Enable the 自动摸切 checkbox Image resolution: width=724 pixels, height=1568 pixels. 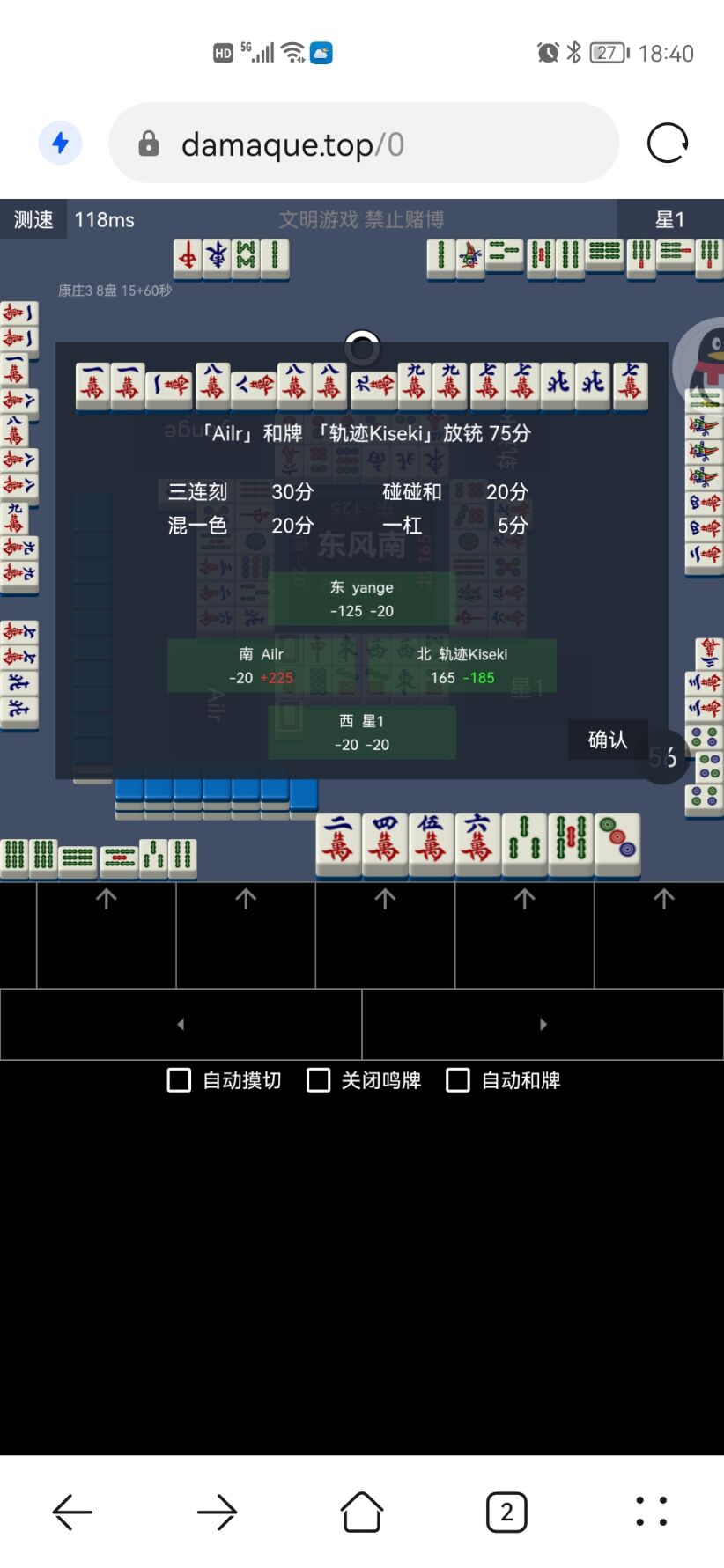(179, 1080)
